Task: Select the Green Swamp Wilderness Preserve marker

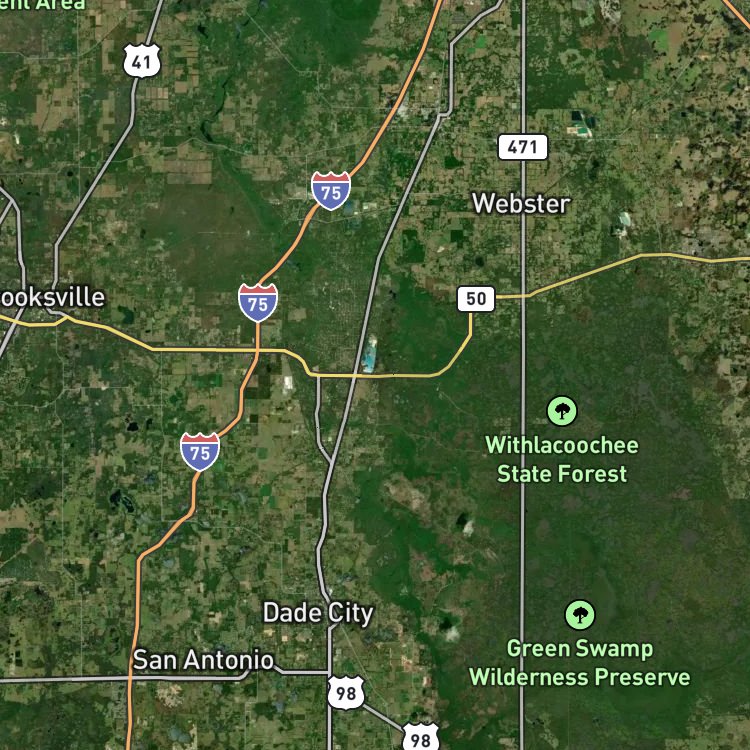Action: click(580, 615)
